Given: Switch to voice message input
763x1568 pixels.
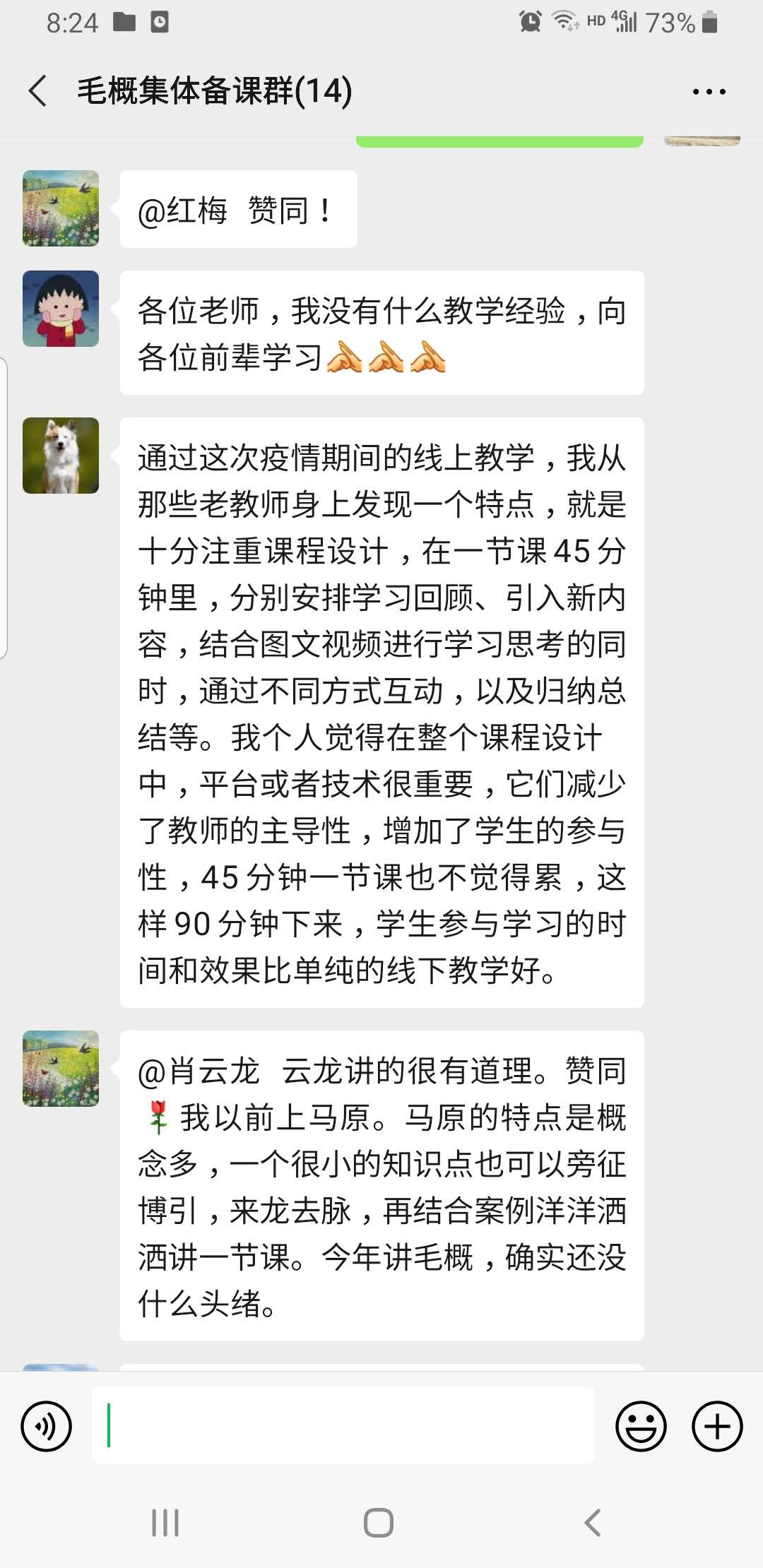Looking at the screenshot, I should coord(47,1426).
